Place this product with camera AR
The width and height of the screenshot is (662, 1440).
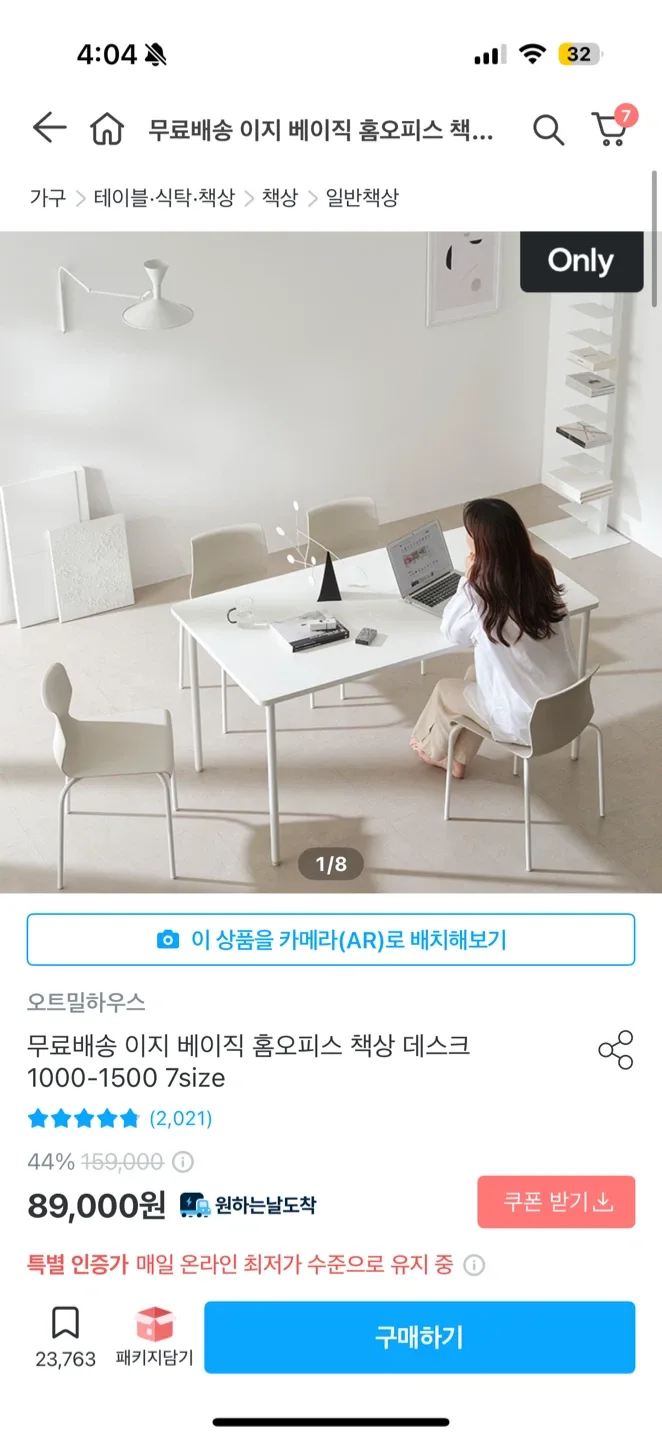[x=331, y=939]
